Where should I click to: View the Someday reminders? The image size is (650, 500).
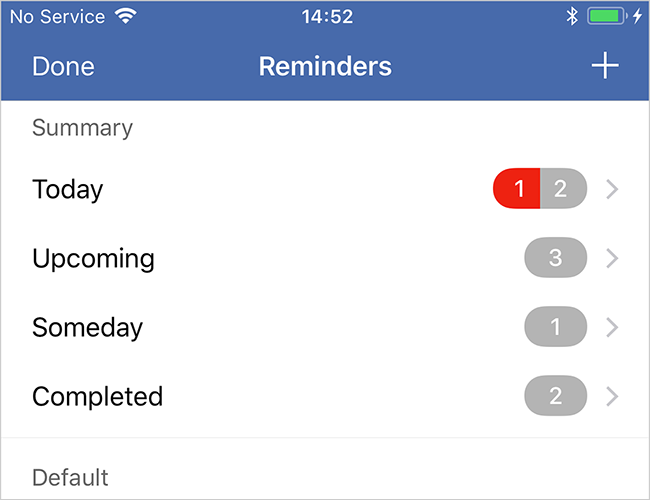point(325,327)
